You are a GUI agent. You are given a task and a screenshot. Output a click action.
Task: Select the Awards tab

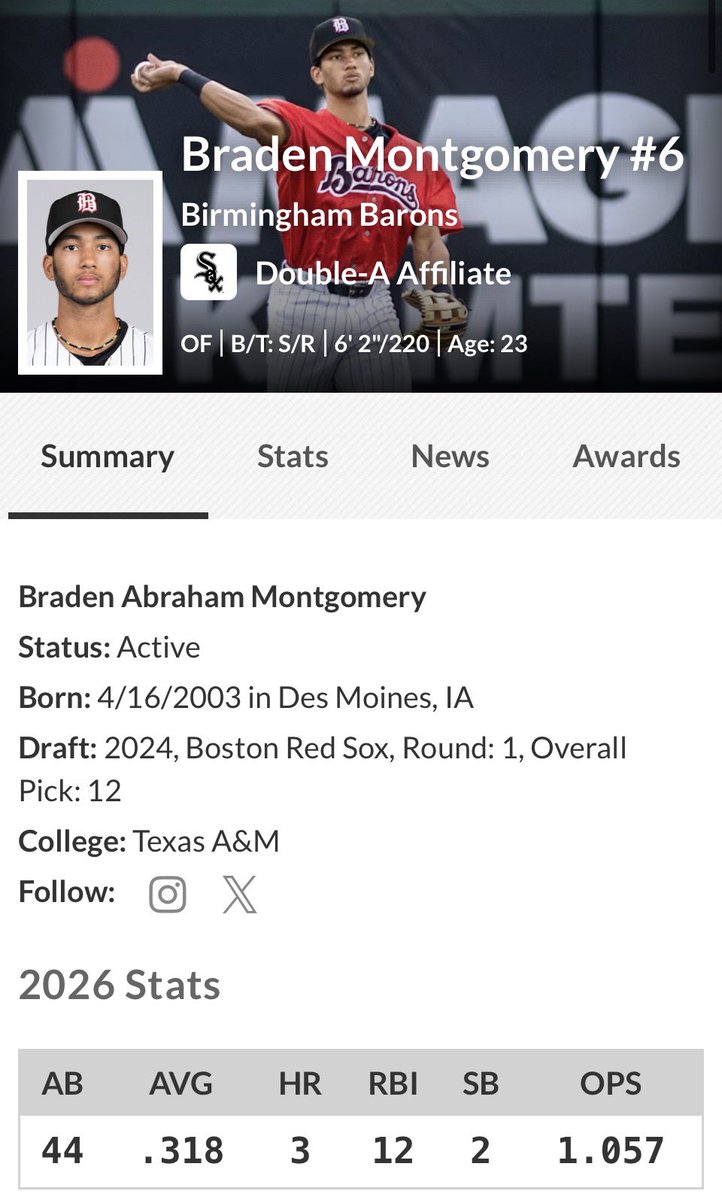tap(626, 456)
